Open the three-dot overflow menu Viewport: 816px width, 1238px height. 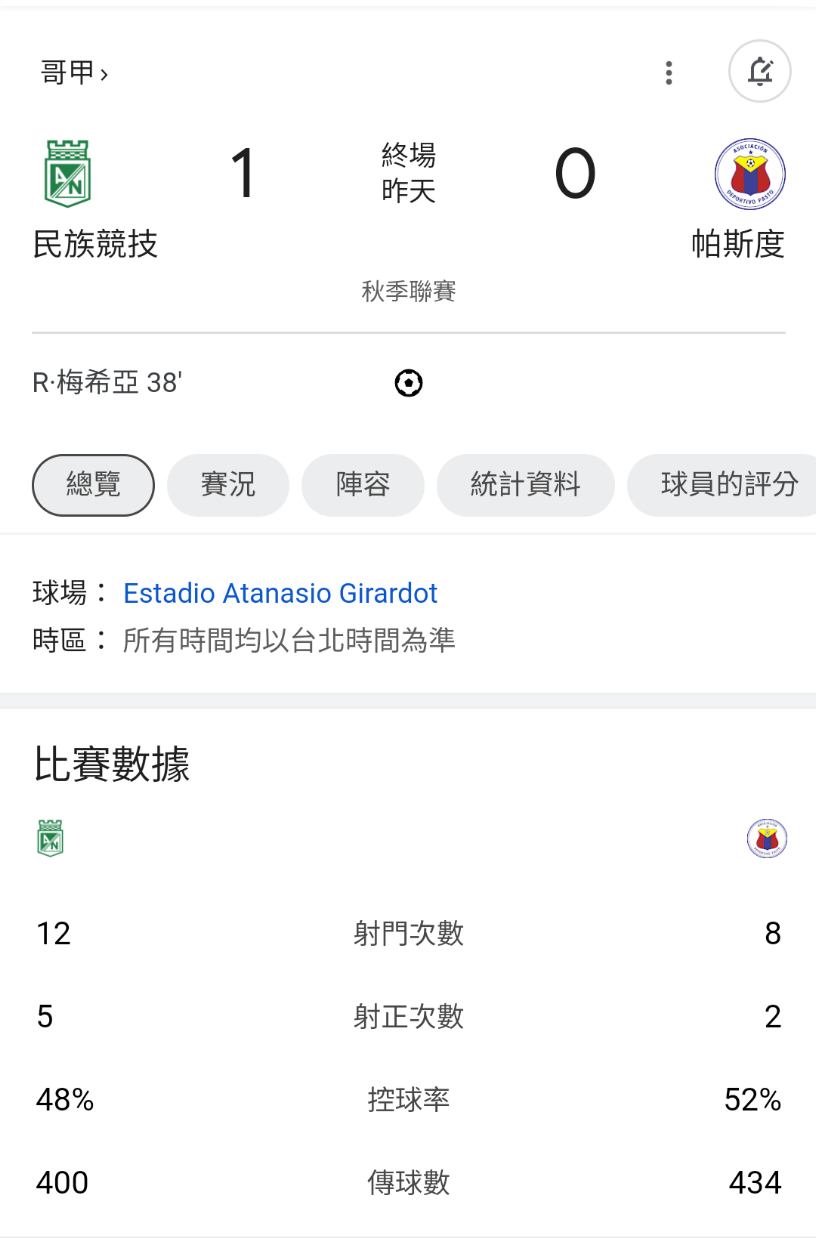click(669, 73)
